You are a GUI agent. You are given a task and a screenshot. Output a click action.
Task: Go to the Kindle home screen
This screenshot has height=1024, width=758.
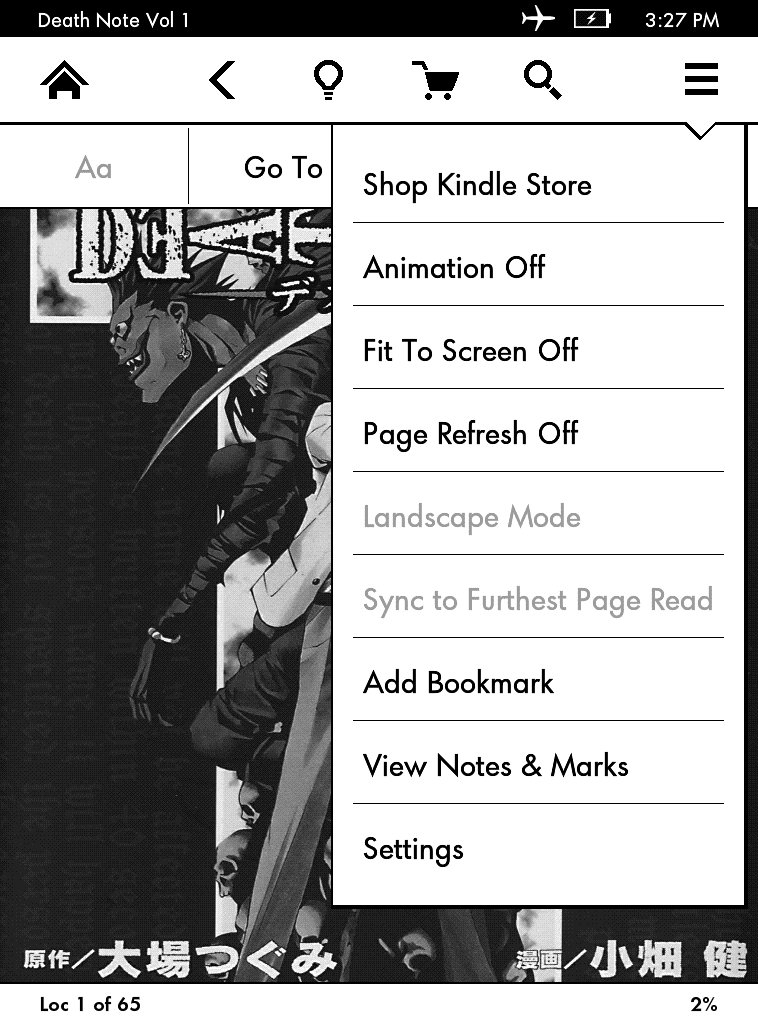(64, 80)
